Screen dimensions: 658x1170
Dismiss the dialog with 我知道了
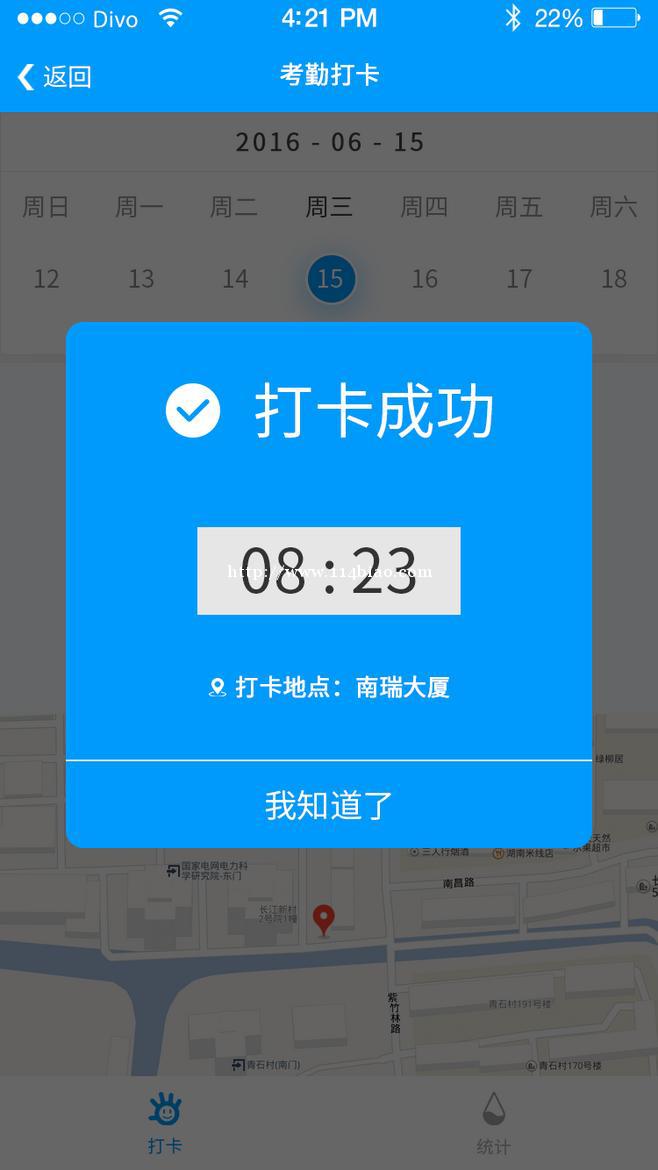(329, 805)
